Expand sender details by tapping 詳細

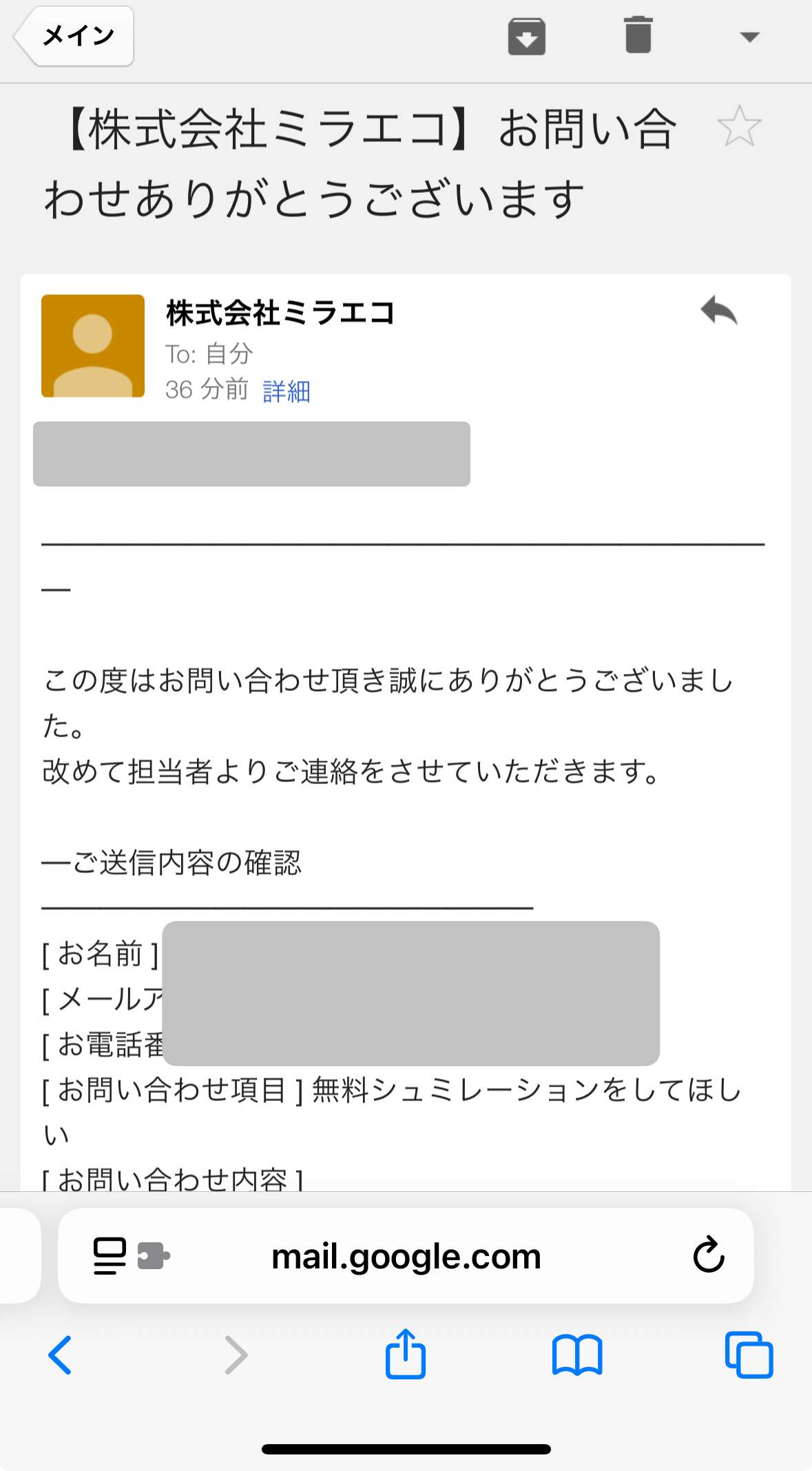coord(286,390)
